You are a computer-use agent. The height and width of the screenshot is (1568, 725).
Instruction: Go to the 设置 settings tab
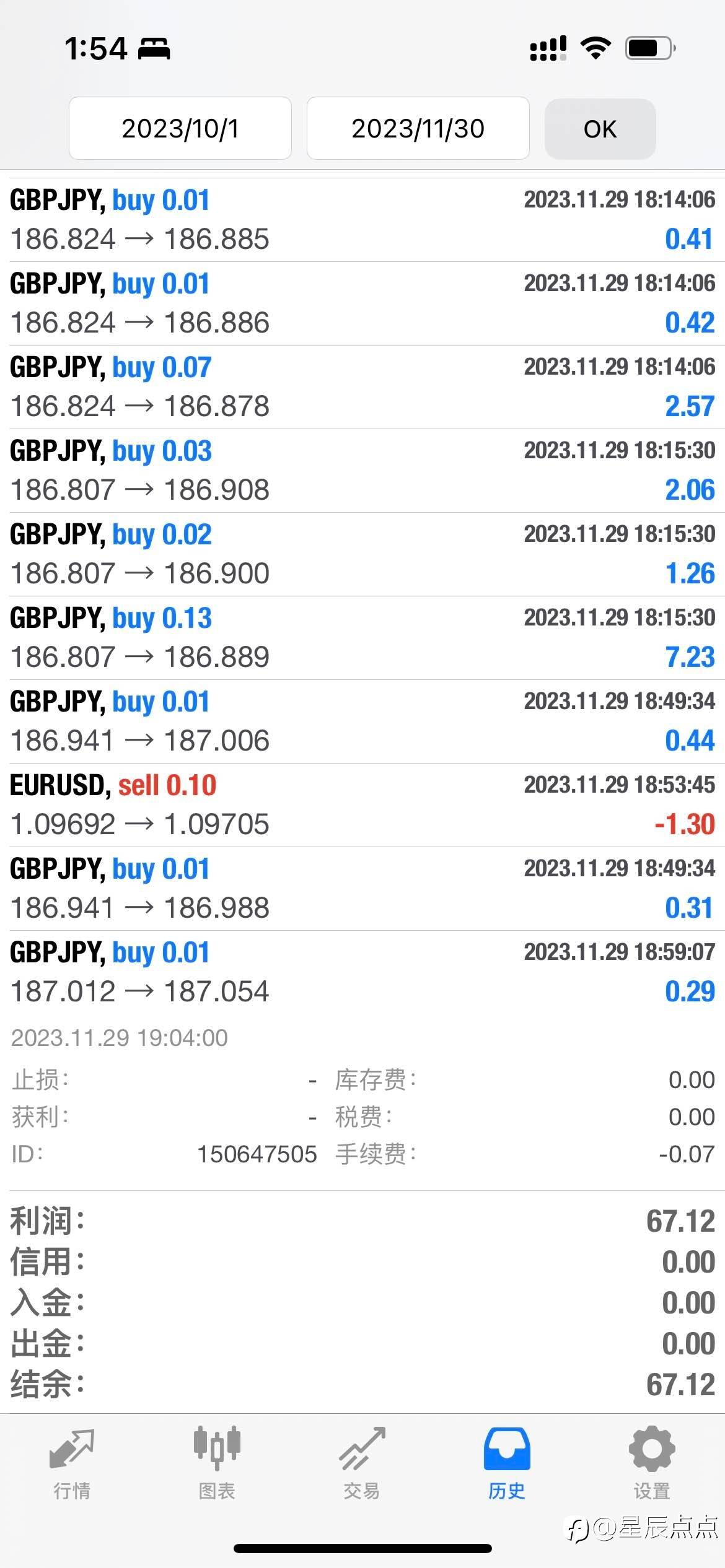click(x=652, y=1463)
